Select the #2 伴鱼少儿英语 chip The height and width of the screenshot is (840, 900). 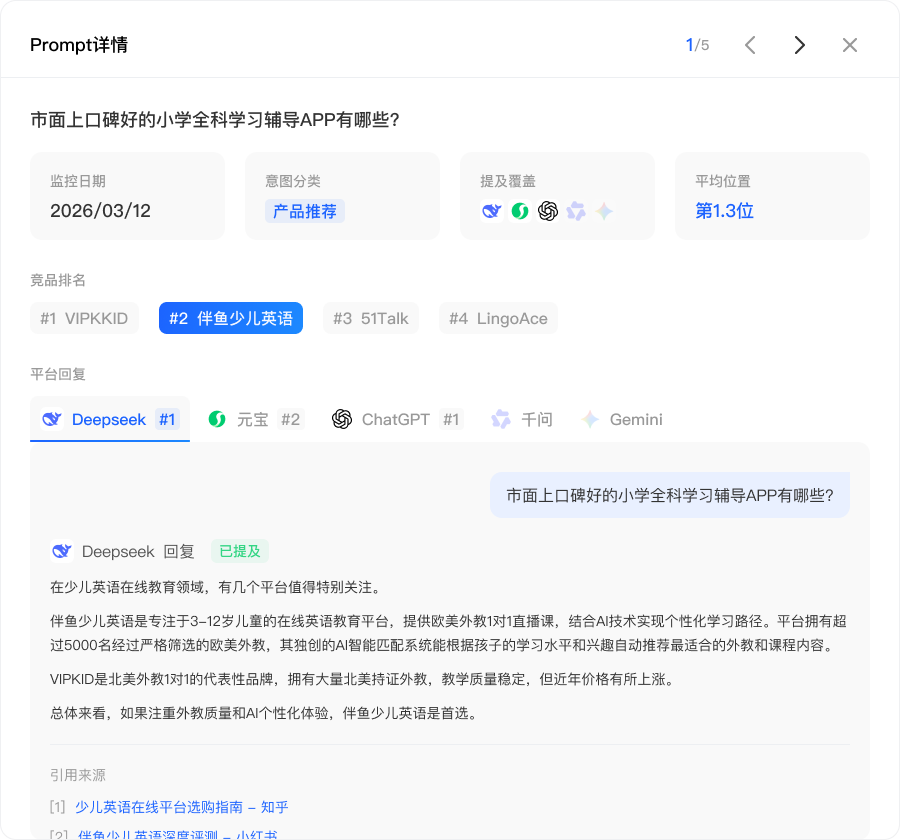click(231, 318)
